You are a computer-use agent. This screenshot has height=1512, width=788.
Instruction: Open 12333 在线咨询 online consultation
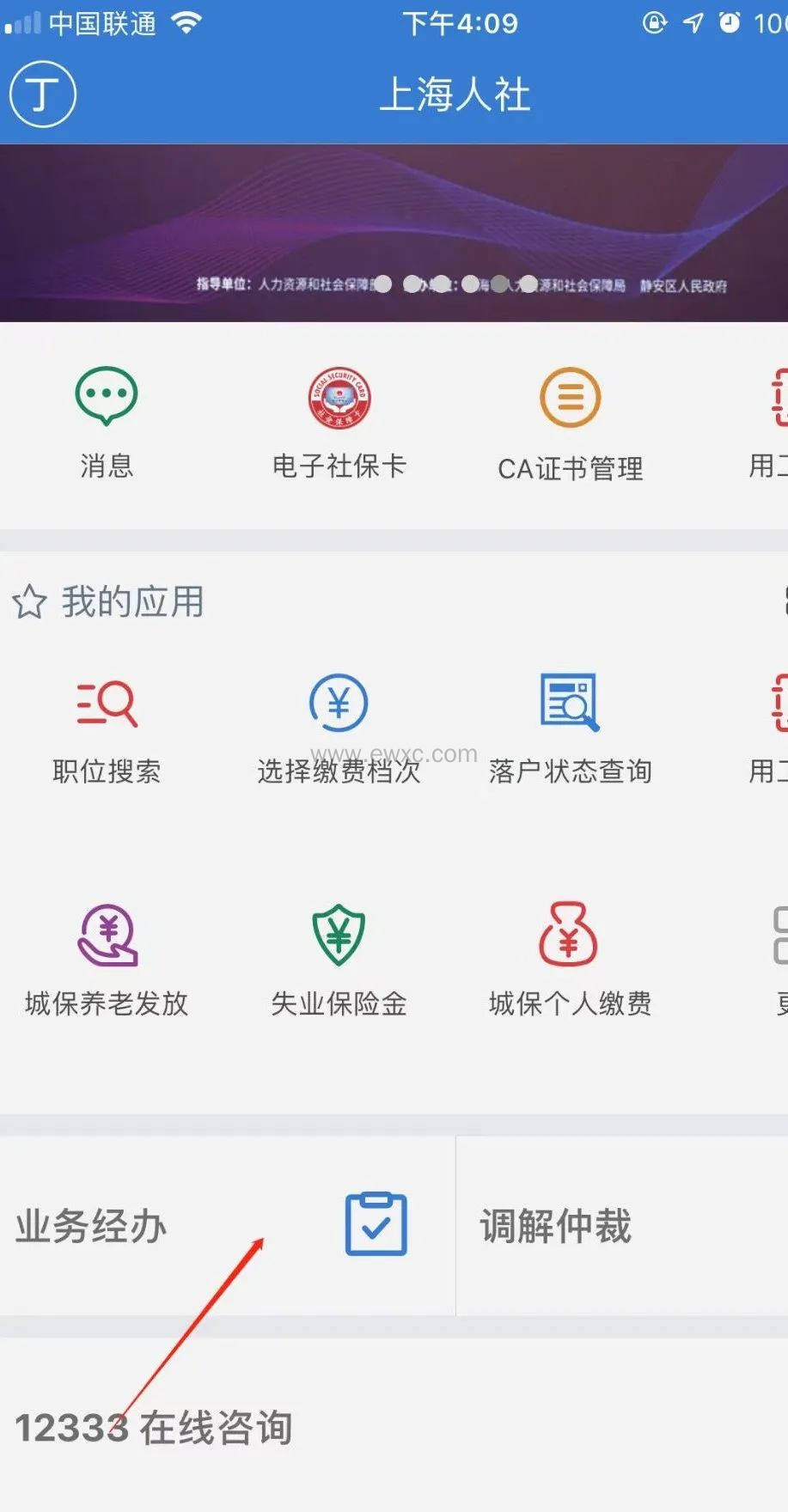coord(153,1428)
